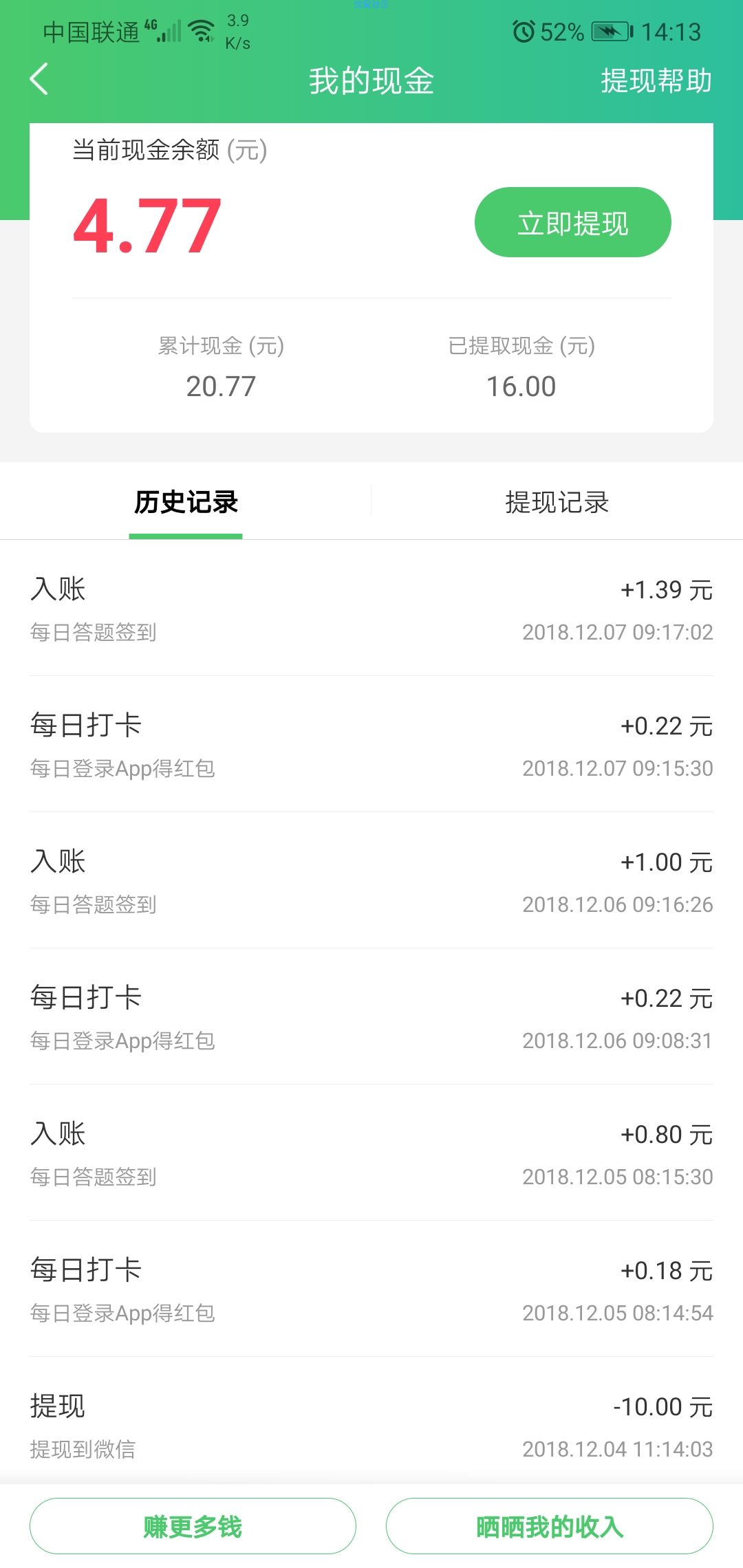The image size is (743, 1568).
Task: Switch to the 历史记录 tab
Action: point(186,502)
